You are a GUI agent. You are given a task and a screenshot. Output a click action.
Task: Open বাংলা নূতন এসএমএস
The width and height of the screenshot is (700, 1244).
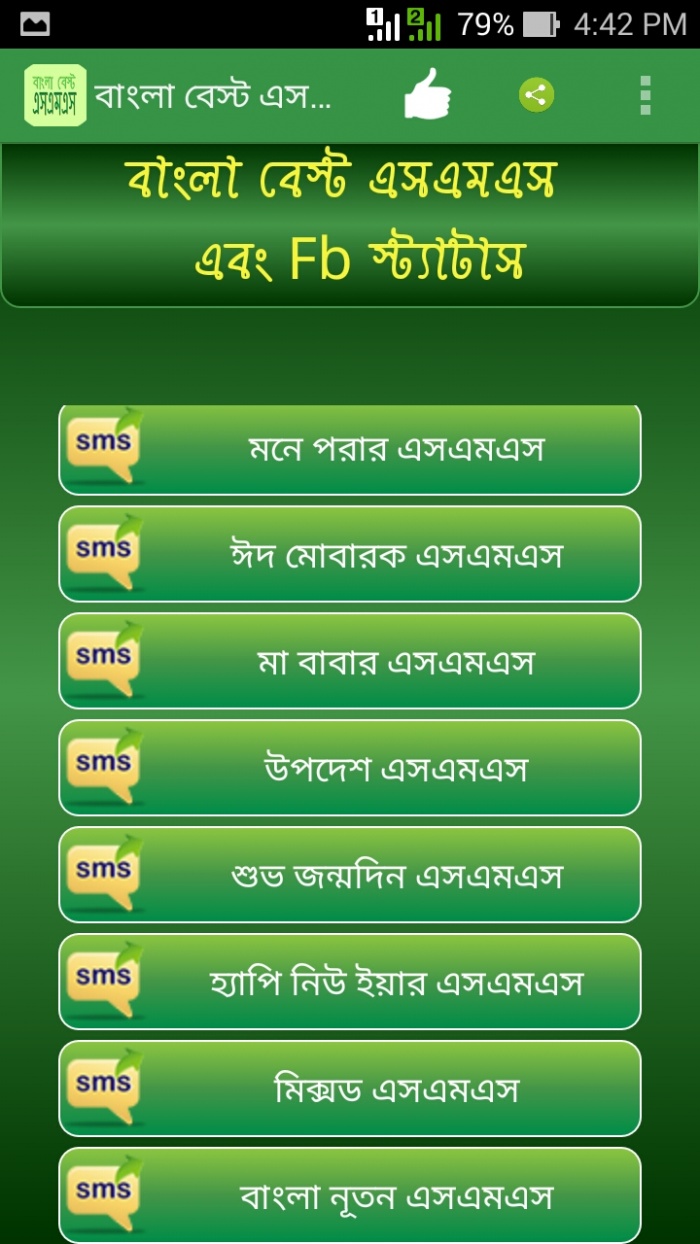point(350,1194)
